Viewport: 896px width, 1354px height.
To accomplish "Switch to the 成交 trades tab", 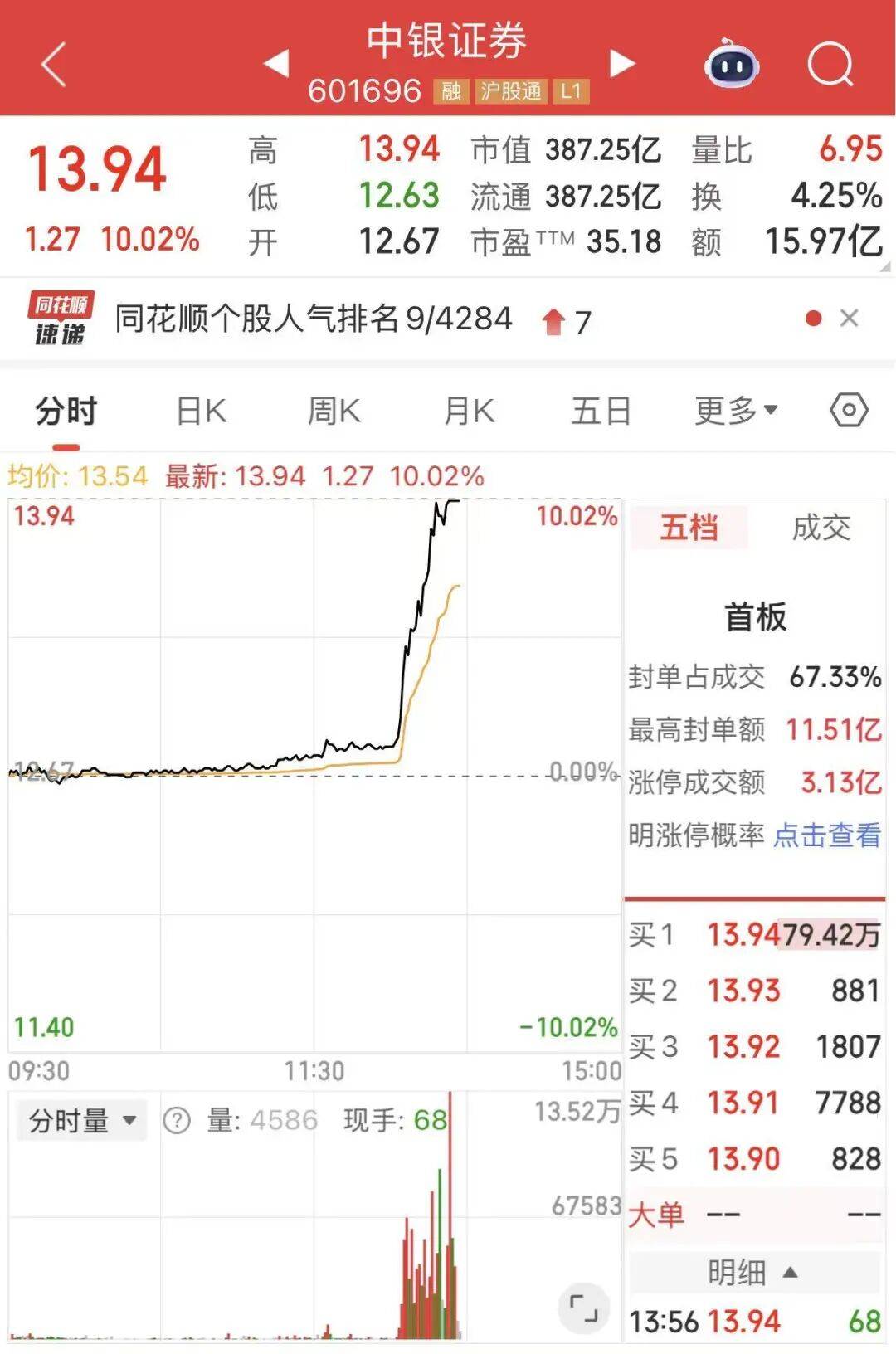I will tap(821, 528).
